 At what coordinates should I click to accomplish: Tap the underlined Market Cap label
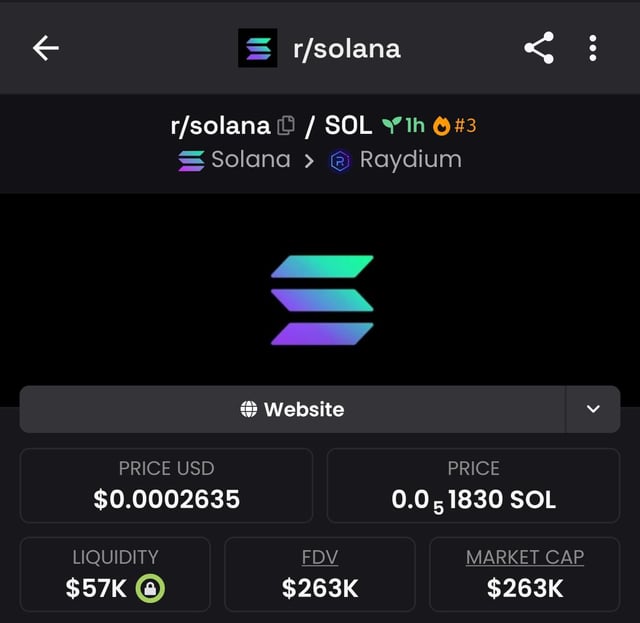[x=525, y=557]
